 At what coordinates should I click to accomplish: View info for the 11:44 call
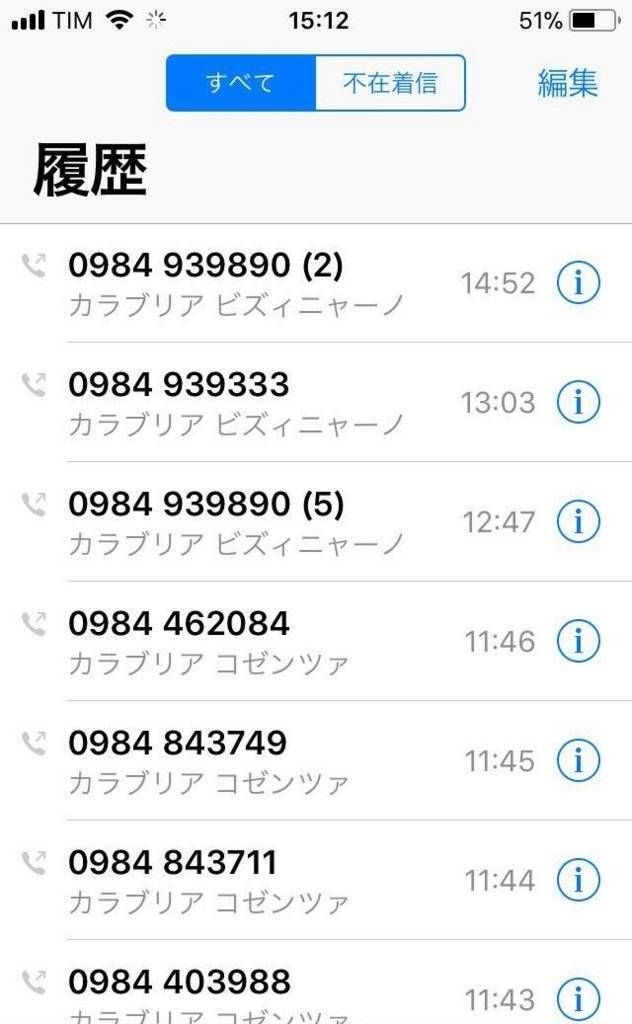coord(578,880)
